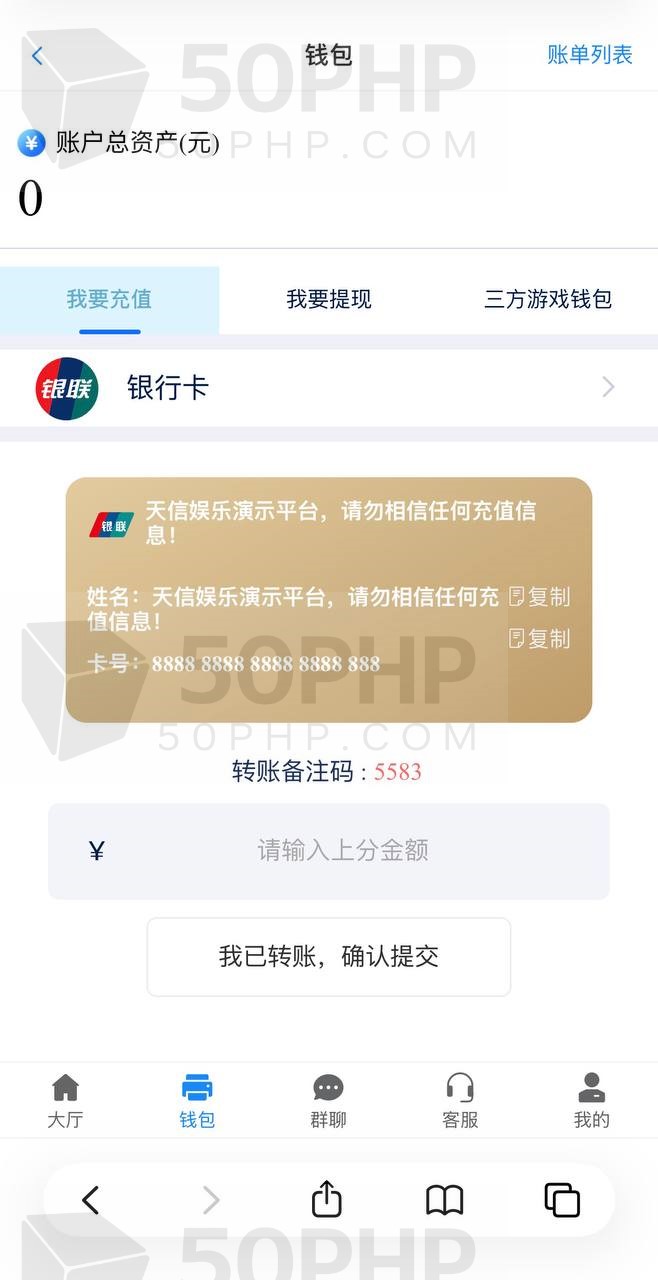
Task: Open the 银行卡 payment method row
Action: [329, 387]
